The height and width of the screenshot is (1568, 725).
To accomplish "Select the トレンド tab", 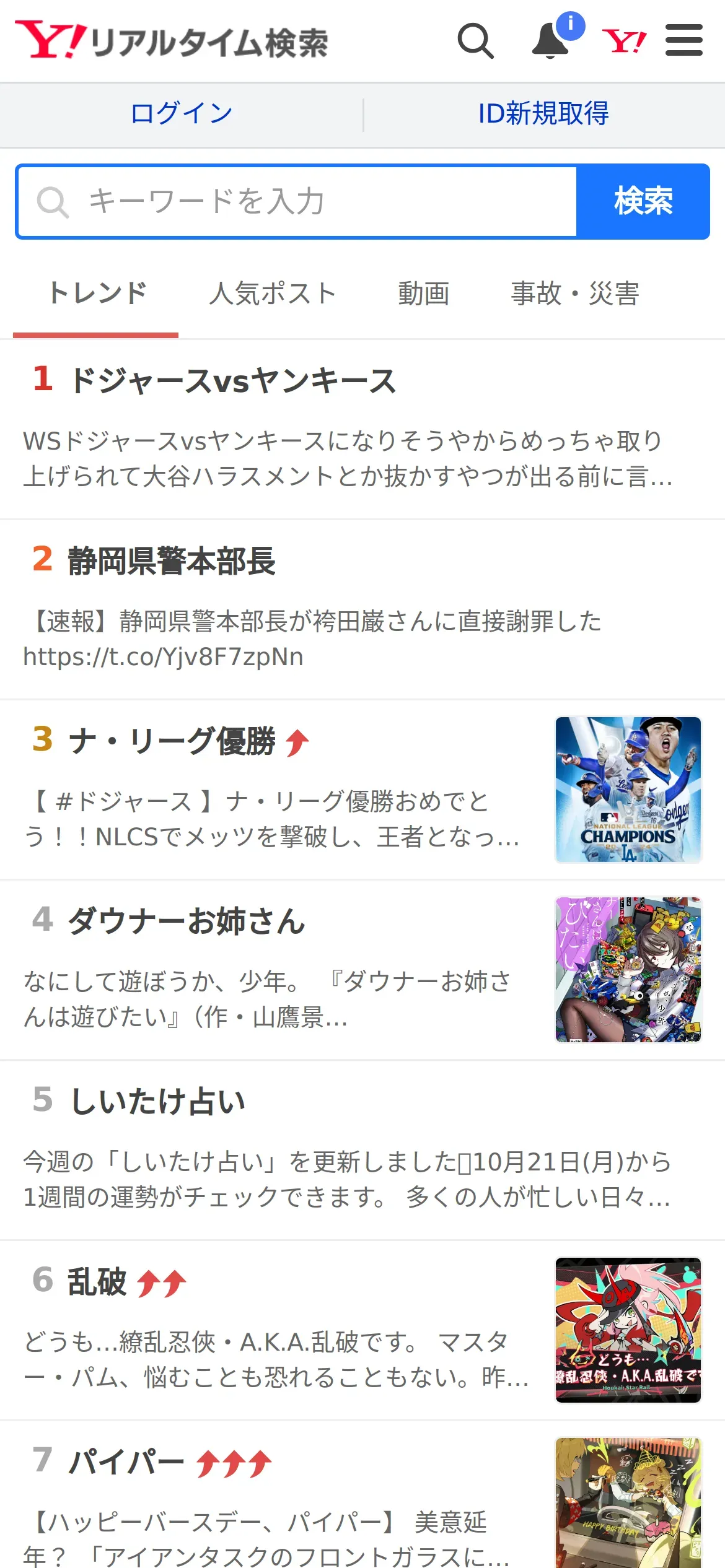I will (x=97, y=294).
